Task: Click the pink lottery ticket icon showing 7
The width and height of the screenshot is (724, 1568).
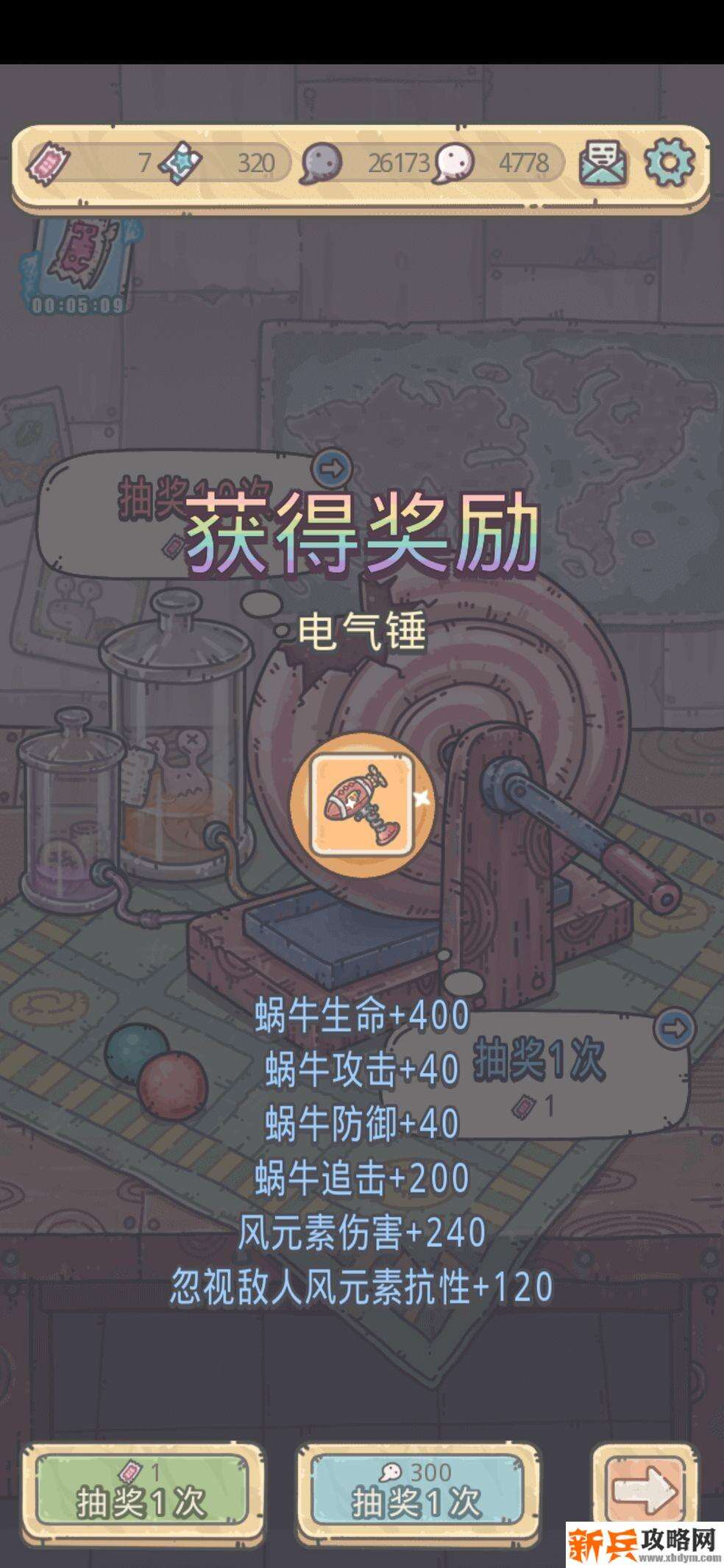Action: point(50,163)
